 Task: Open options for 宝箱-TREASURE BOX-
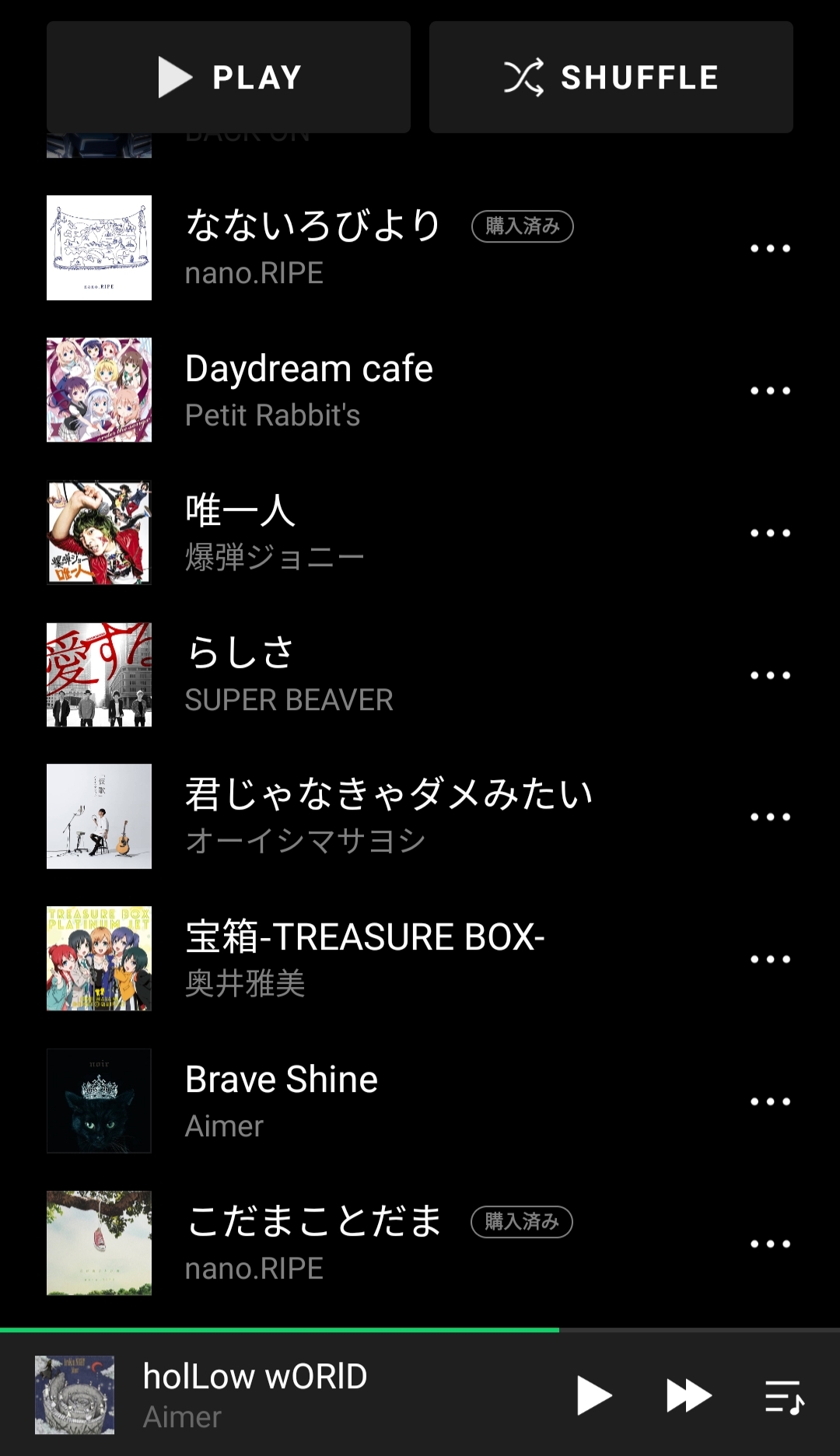click(x=770, y=959)
